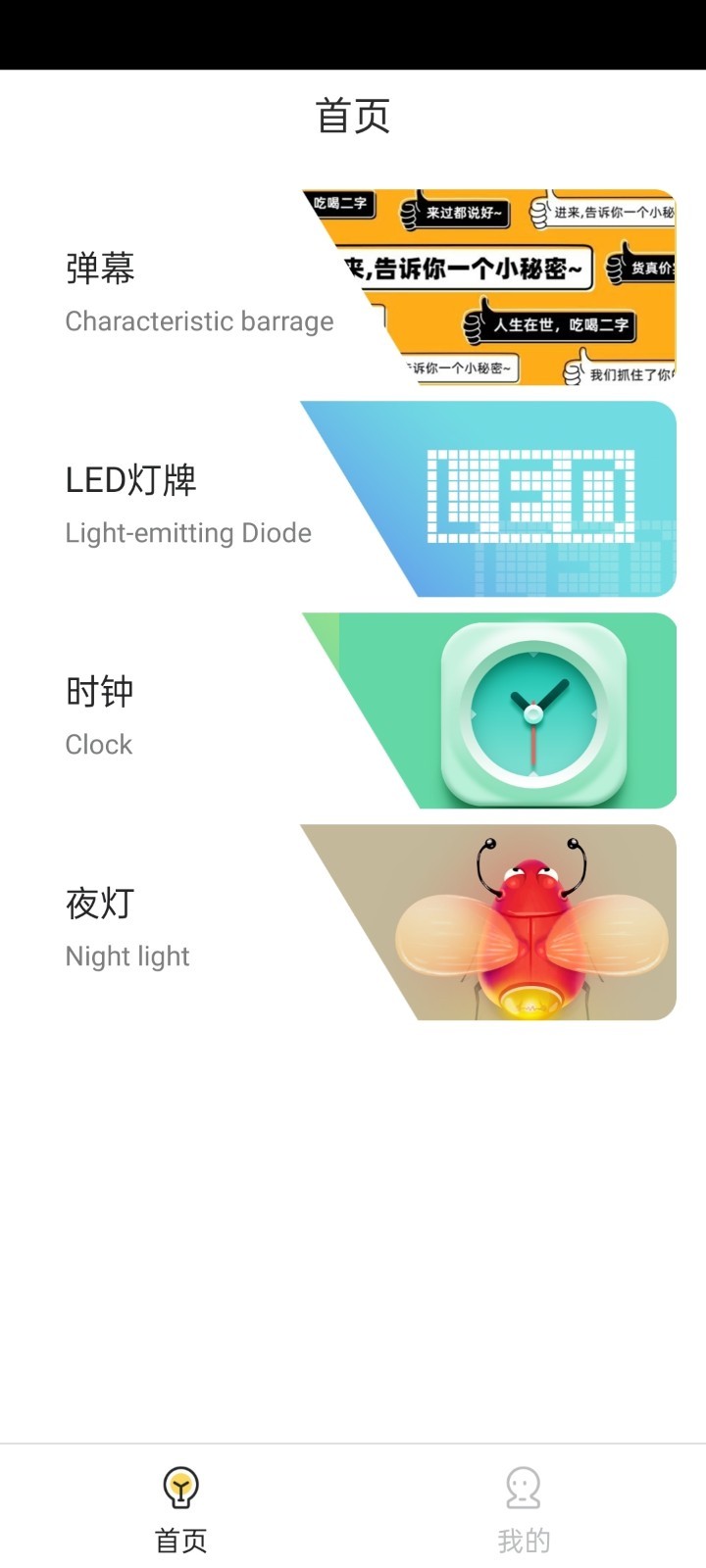Open the 时钟 Clock card
The width and height of the screenshot is (706, 1568).
click(x=353, y=710)
